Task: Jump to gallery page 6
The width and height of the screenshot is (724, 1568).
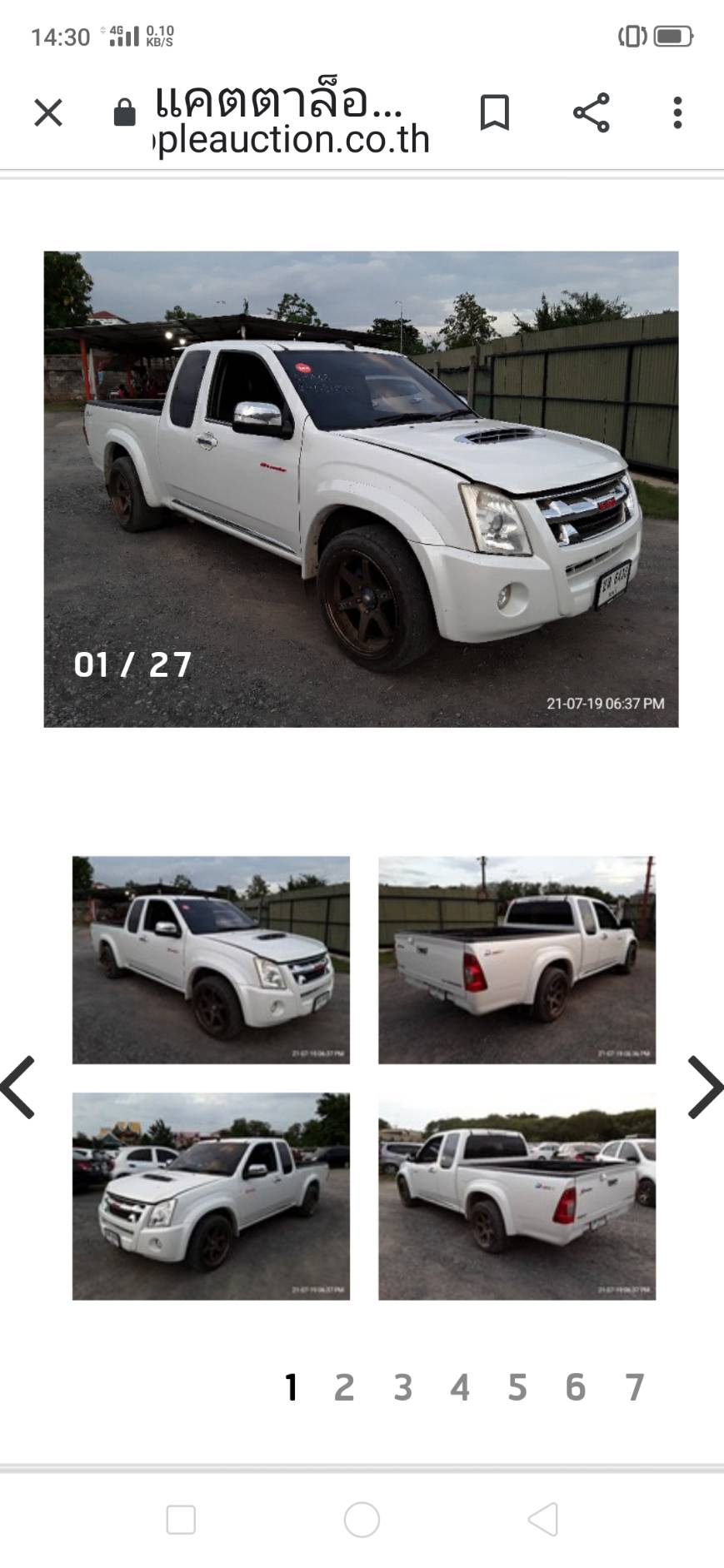Action: tap(575, 1388)
